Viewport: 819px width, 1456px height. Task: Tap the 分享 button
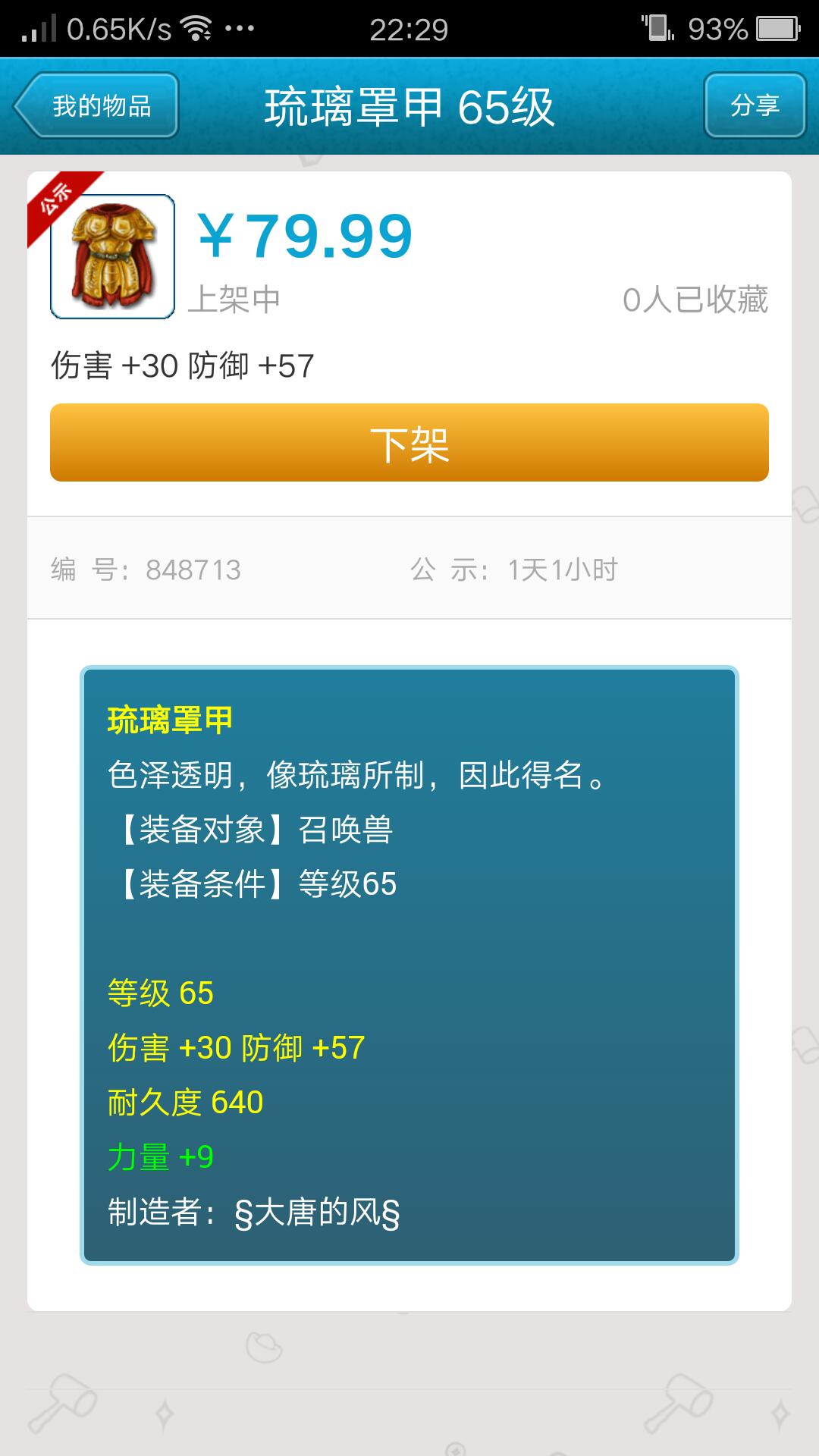[755, 105]
